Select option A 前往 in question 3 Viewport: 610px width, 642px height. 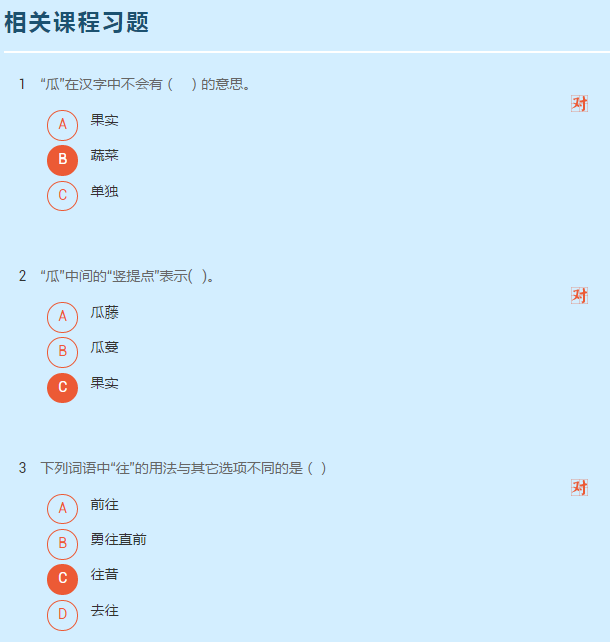(x=62, y=508)
